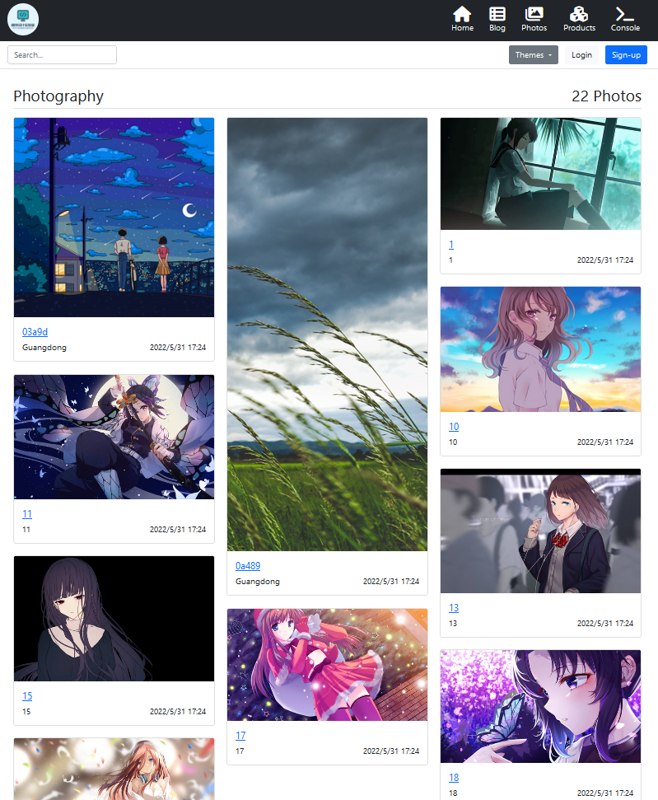Tap the site logo in the header
The height and width of the screenshot is (800, 658).
(x=22, y=19)
